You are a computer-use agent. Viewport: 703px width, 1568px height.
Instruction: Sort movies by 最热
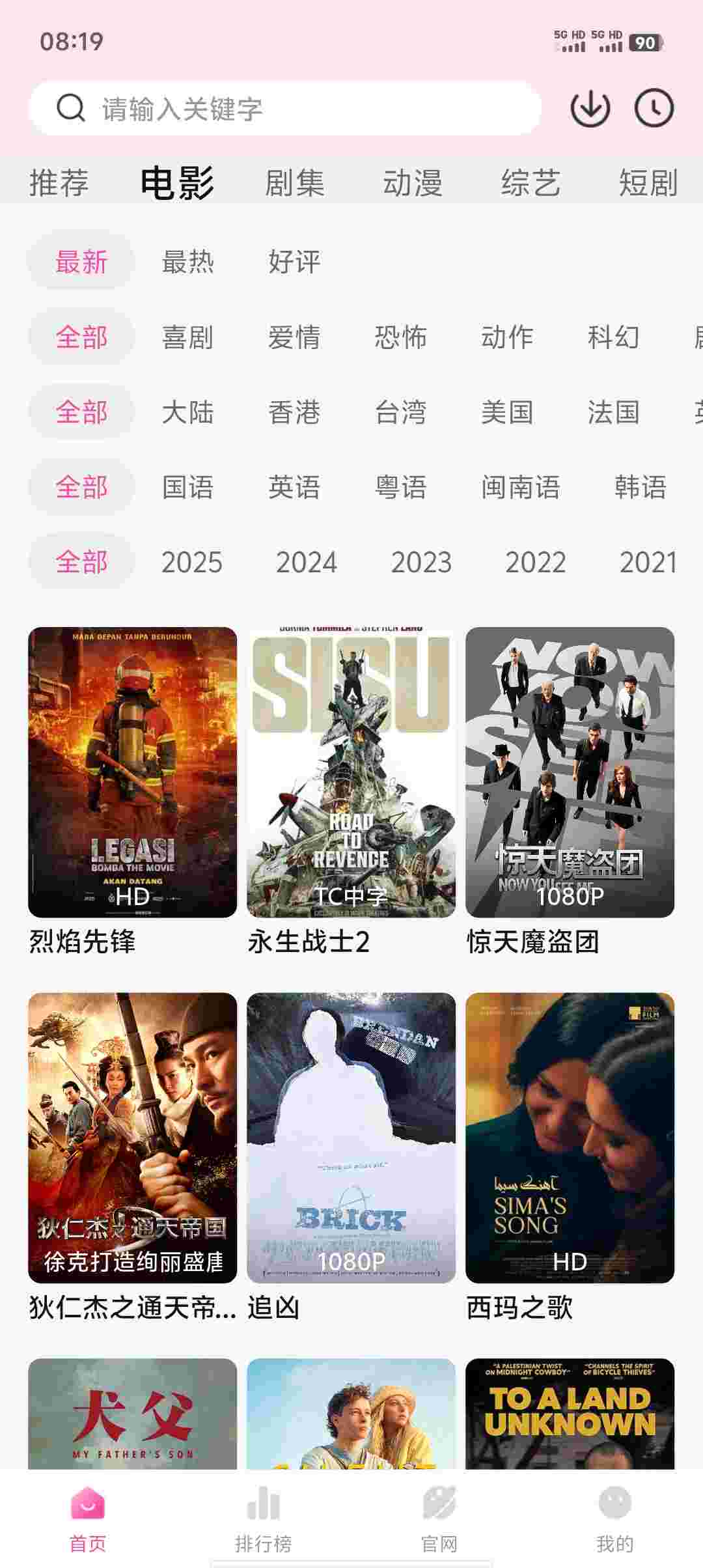(187, 262)
